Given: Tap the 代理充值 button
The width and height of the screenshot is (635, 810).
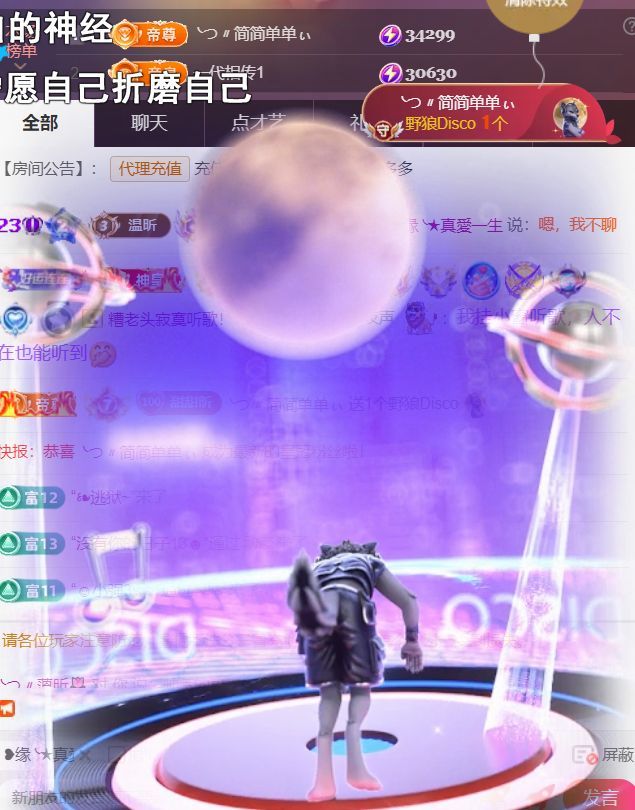Looking at the screenshot, I should pyautogui.click(x=150, y=169).
